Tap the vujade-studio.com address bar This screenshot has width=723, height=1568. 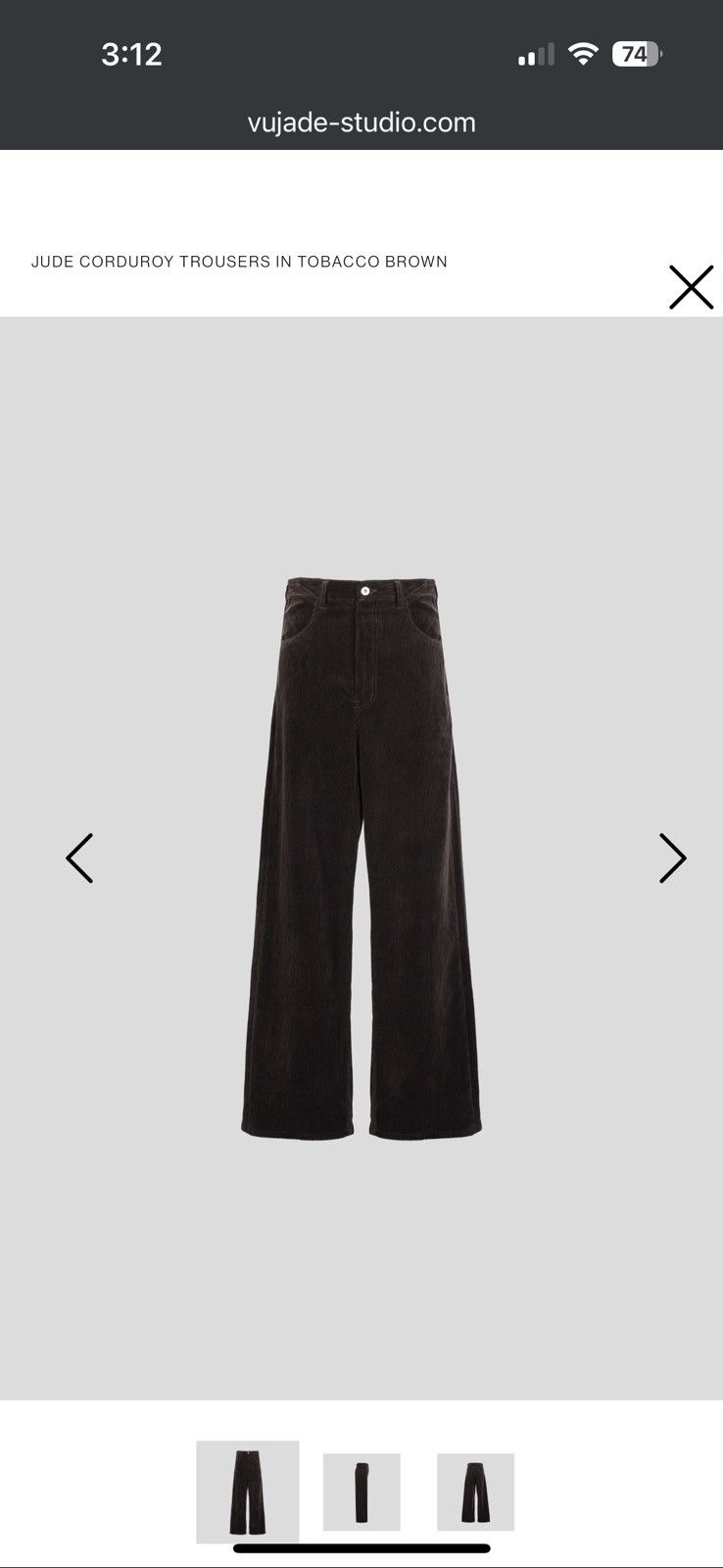pyautogui.click(x=361, y=122)
